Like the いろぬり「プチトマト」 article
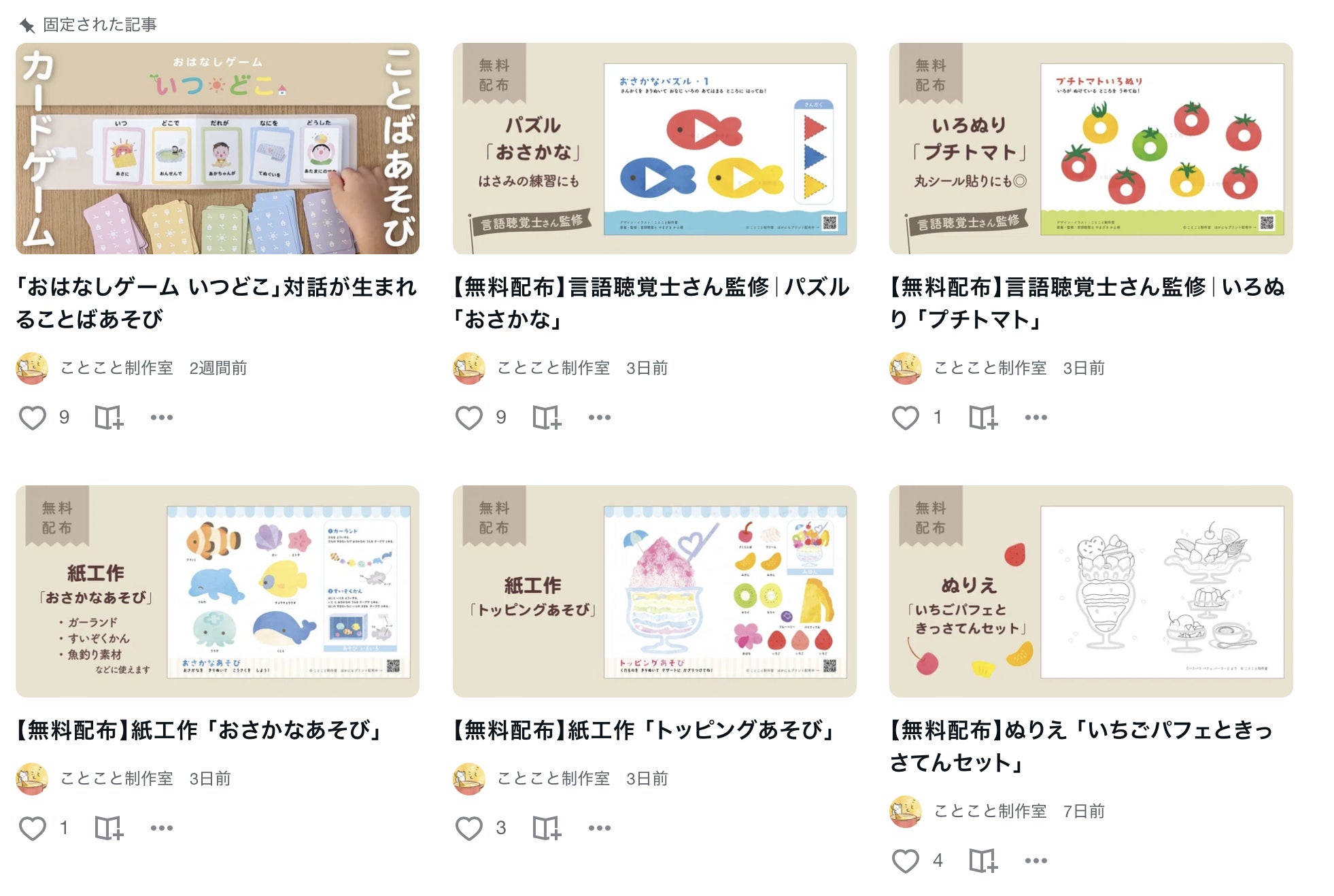The image size is (1334, 896). click(906, 417)
